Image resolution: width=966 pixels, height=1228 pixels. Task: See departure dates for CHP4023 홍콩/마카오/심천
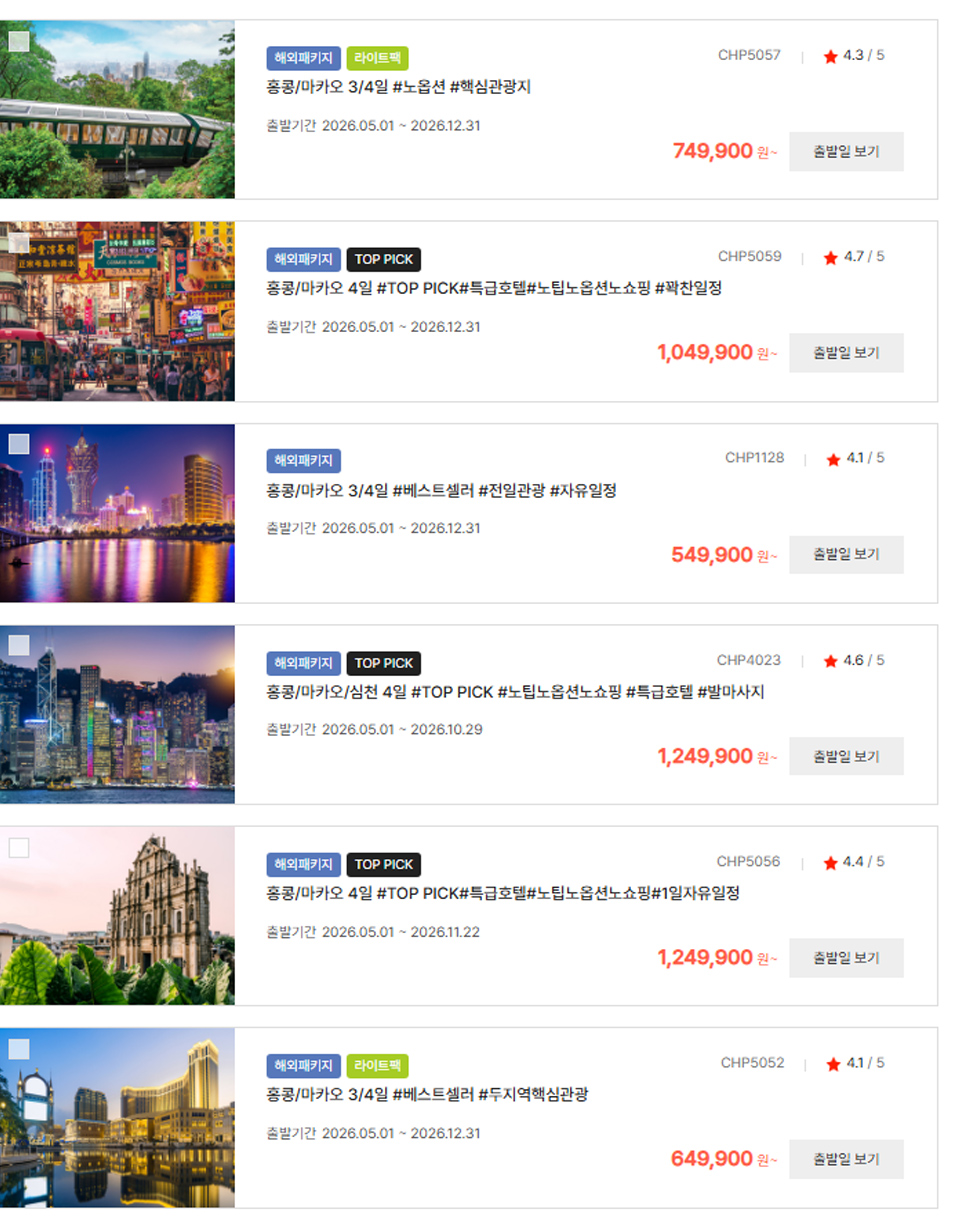pyautogui.click(x=846, y=756)
